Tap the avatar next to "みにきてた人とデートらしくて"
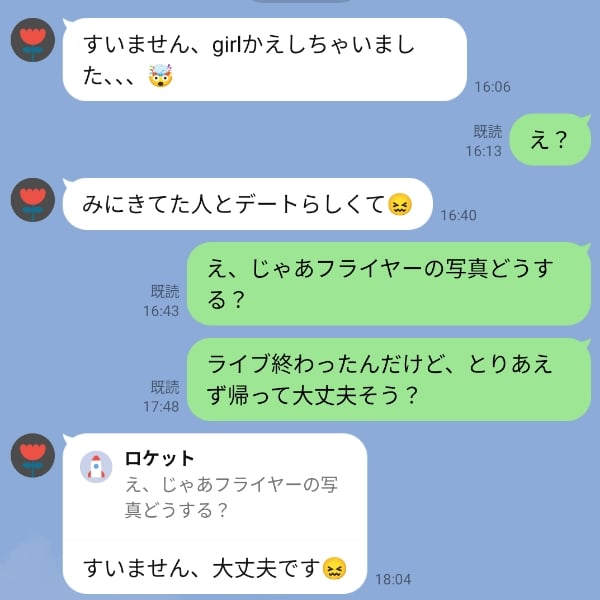This screenshot has width=600, height=600. pos(32,200)
